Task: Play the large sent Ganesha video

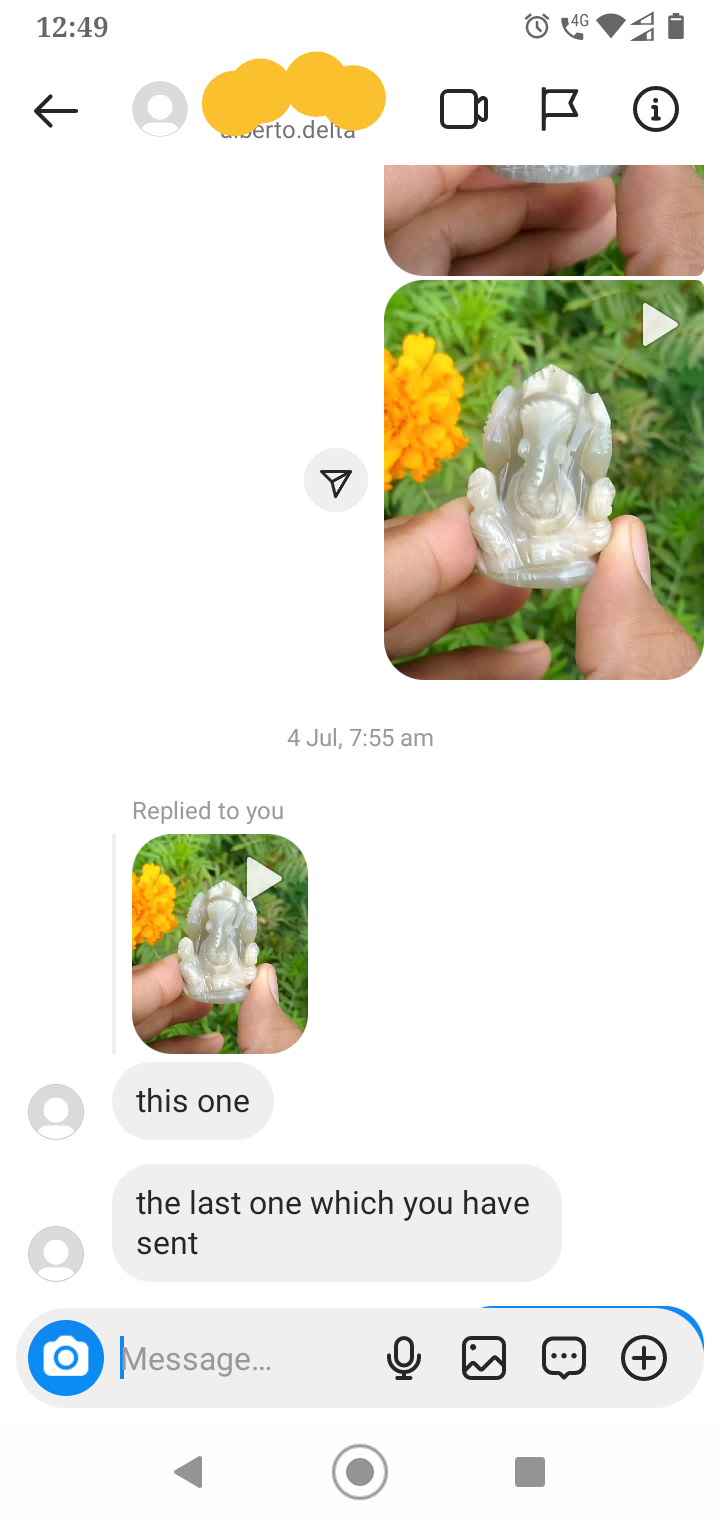Action: 544,479
